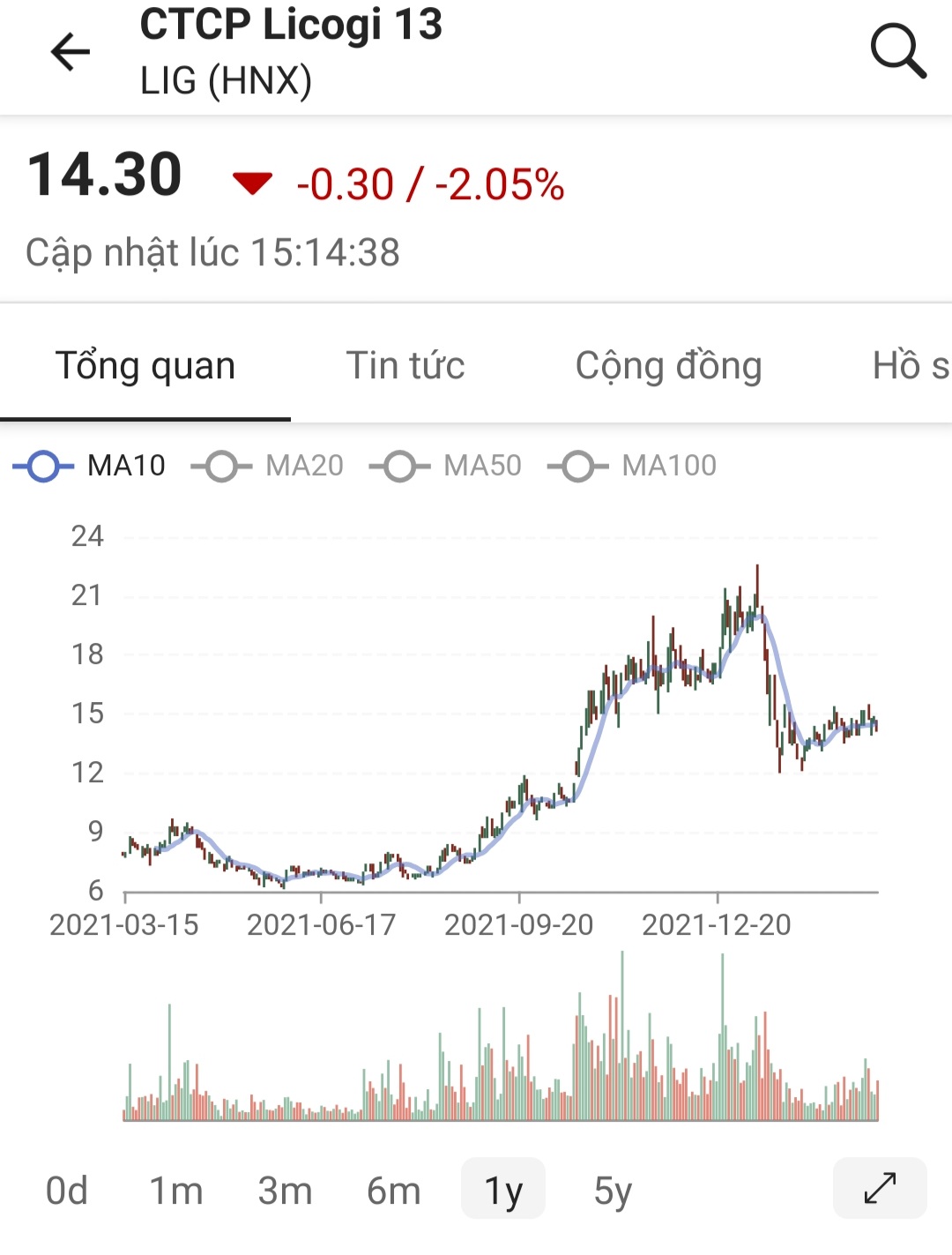
Task: Turn on the MA100 moving average line
Action: [x=633, y=466]
